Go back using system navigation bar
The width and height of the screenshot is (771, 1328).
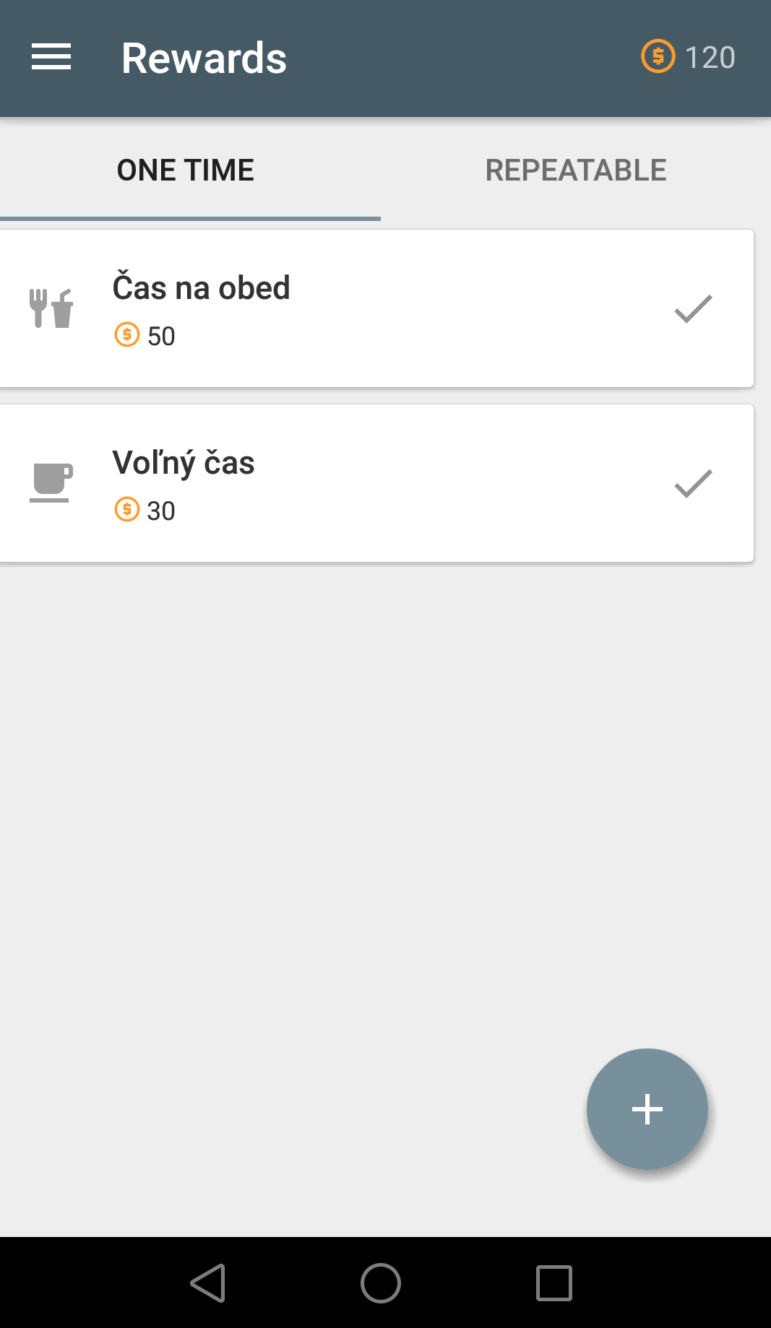(x=208, y=1283)
